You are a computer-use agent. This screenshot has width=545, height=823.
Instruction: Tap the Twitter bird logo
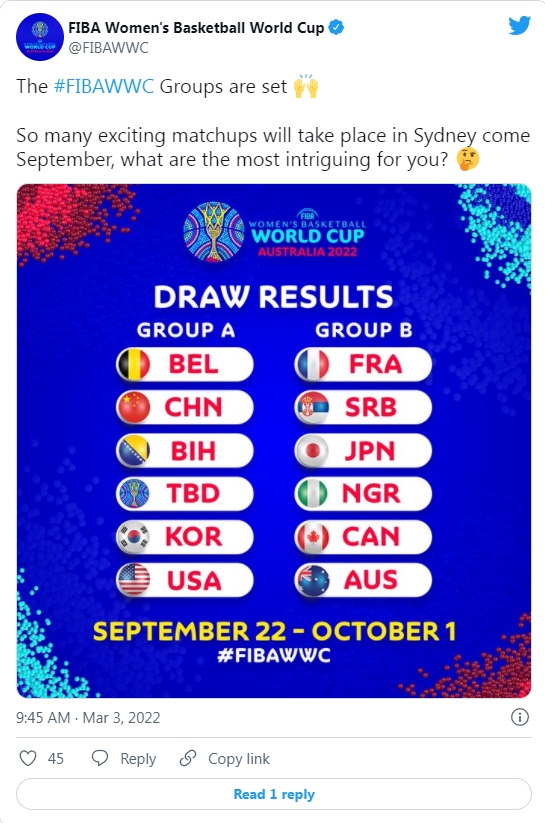519,26
